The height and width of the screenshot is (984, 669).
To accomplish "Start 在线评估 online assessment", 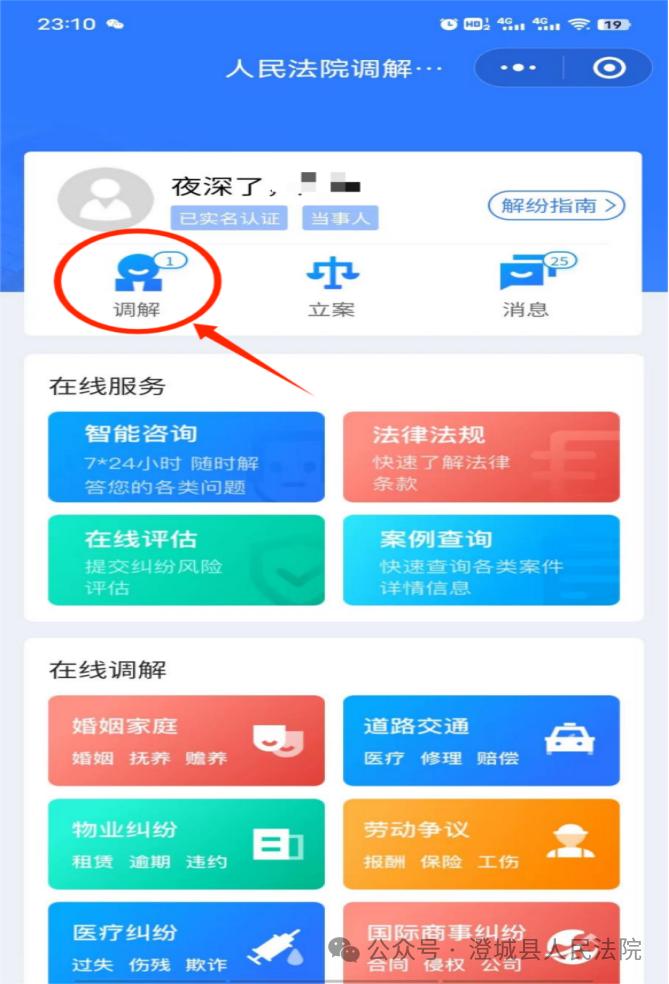I will (x=186, y=560).
